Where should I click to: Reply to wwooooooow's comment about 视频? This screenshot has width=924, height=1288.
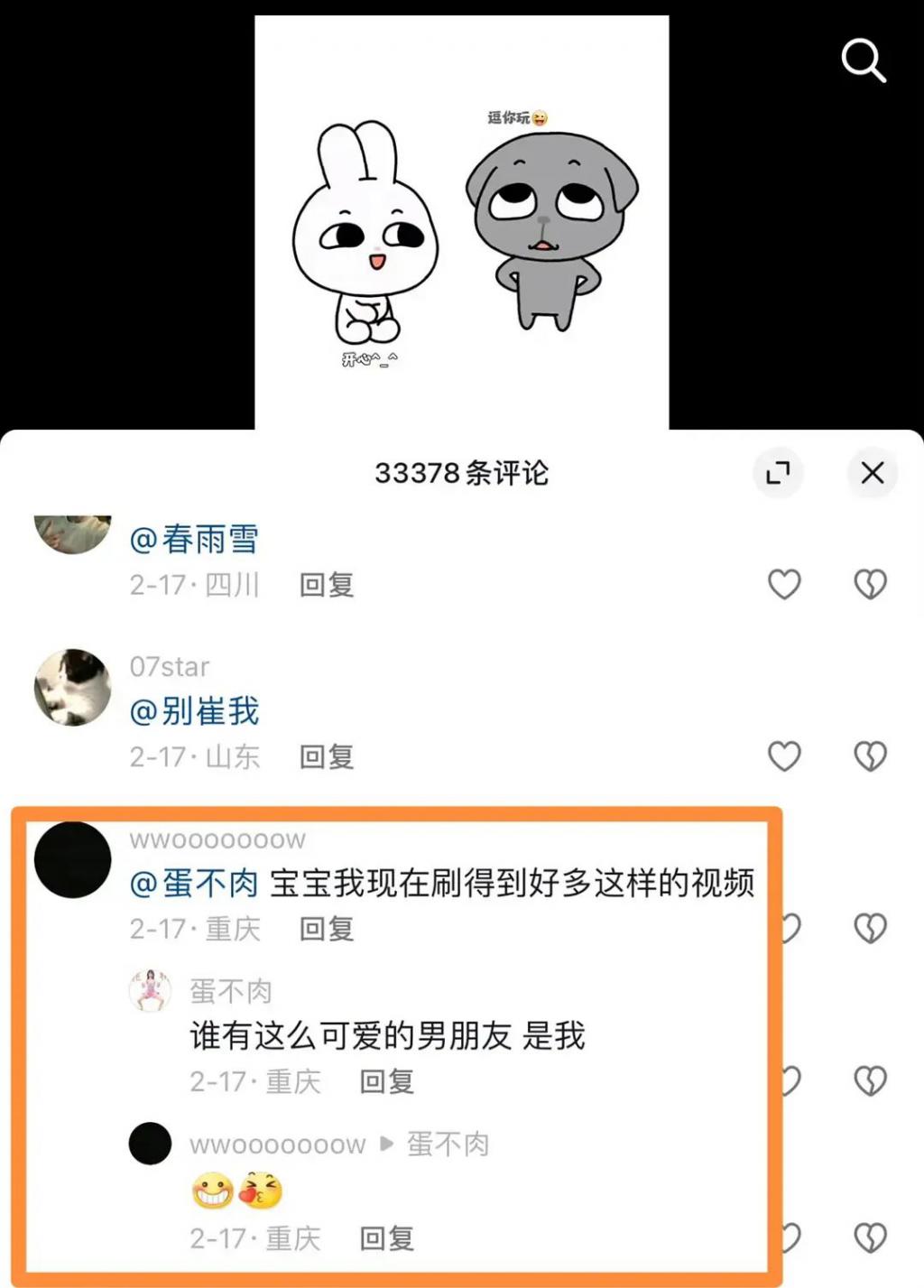(x=327, y=929)
